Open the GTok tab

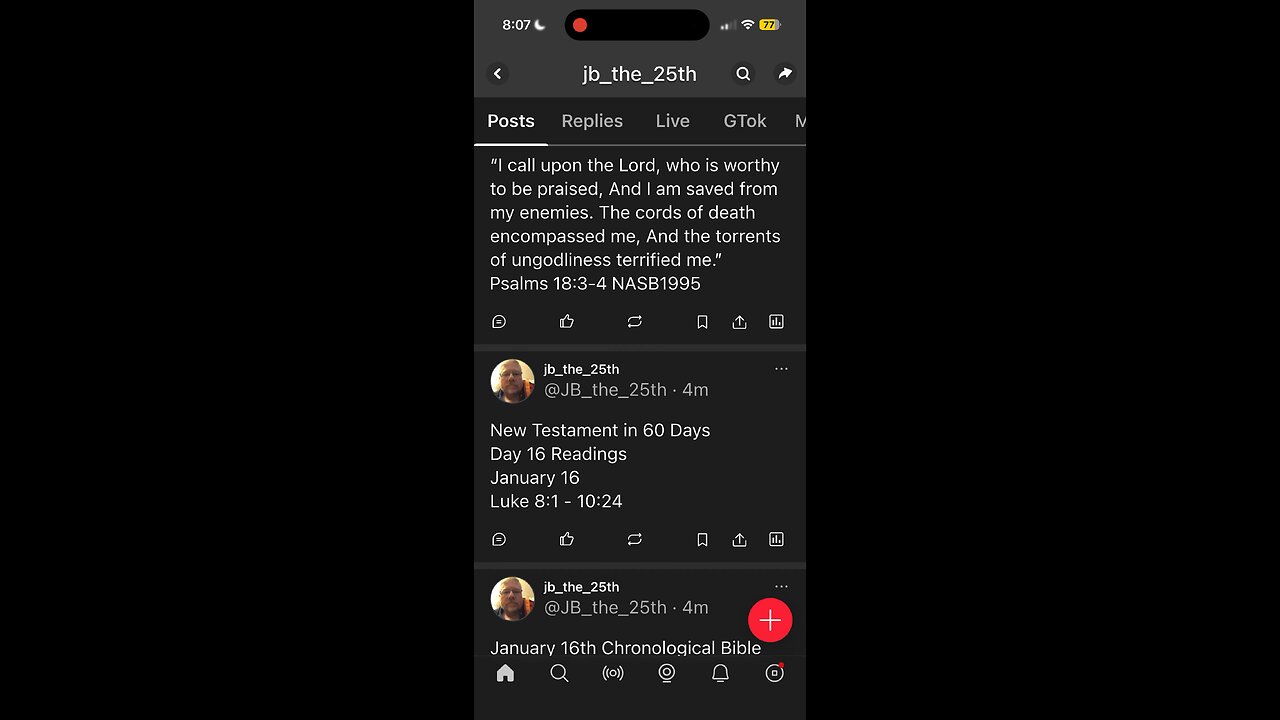[745, 121]
